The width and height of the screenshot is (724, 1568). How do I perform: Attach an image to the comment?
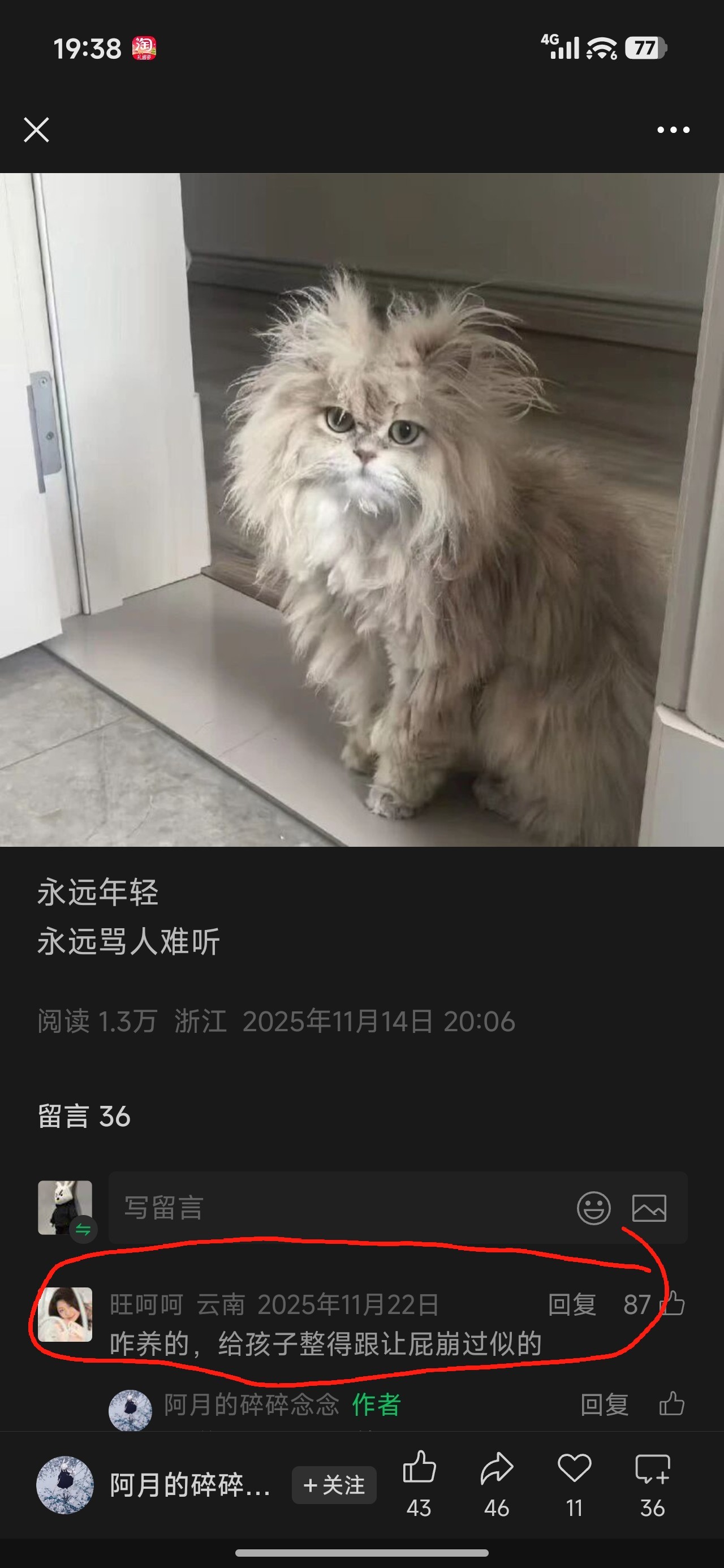click(649, 1208)
